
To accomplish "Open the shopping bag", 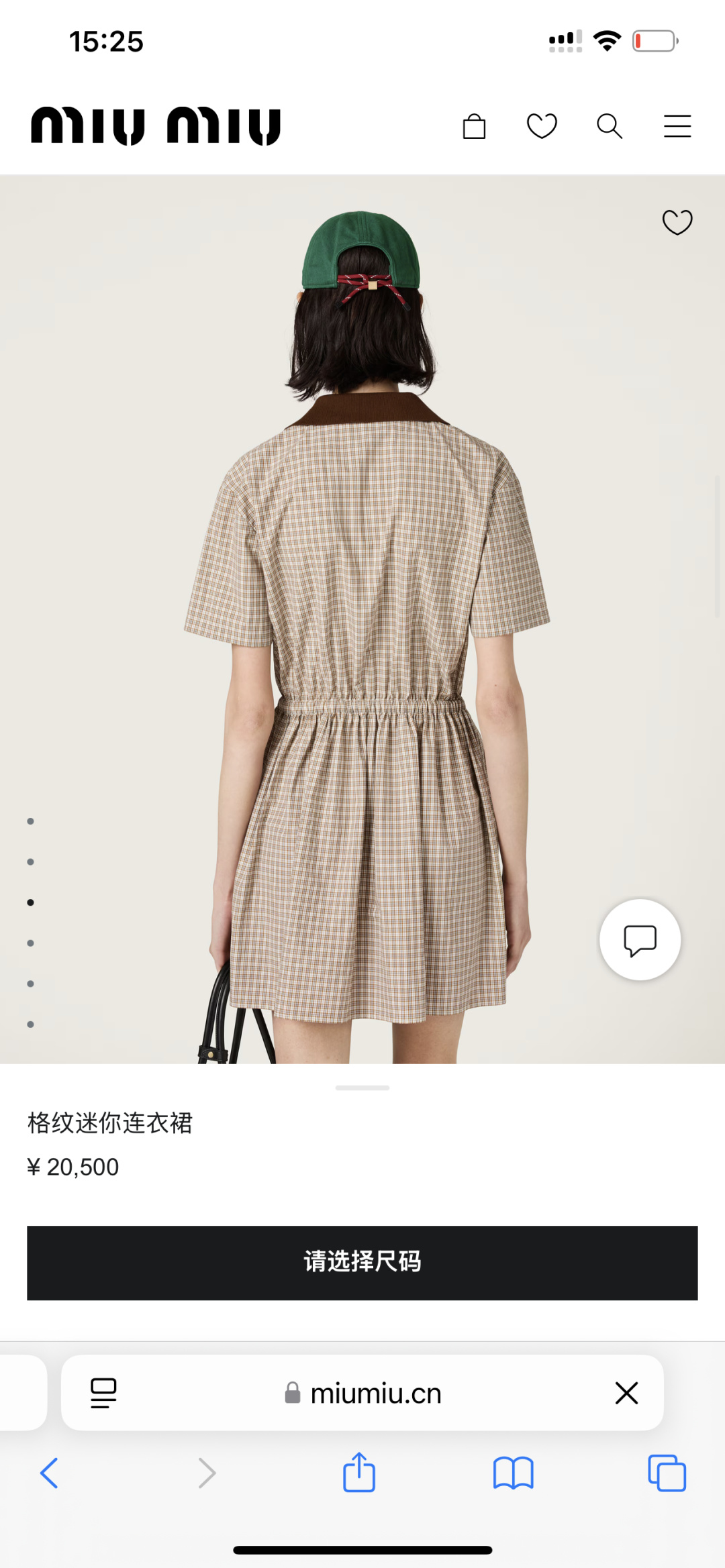I will pos(474,126).
